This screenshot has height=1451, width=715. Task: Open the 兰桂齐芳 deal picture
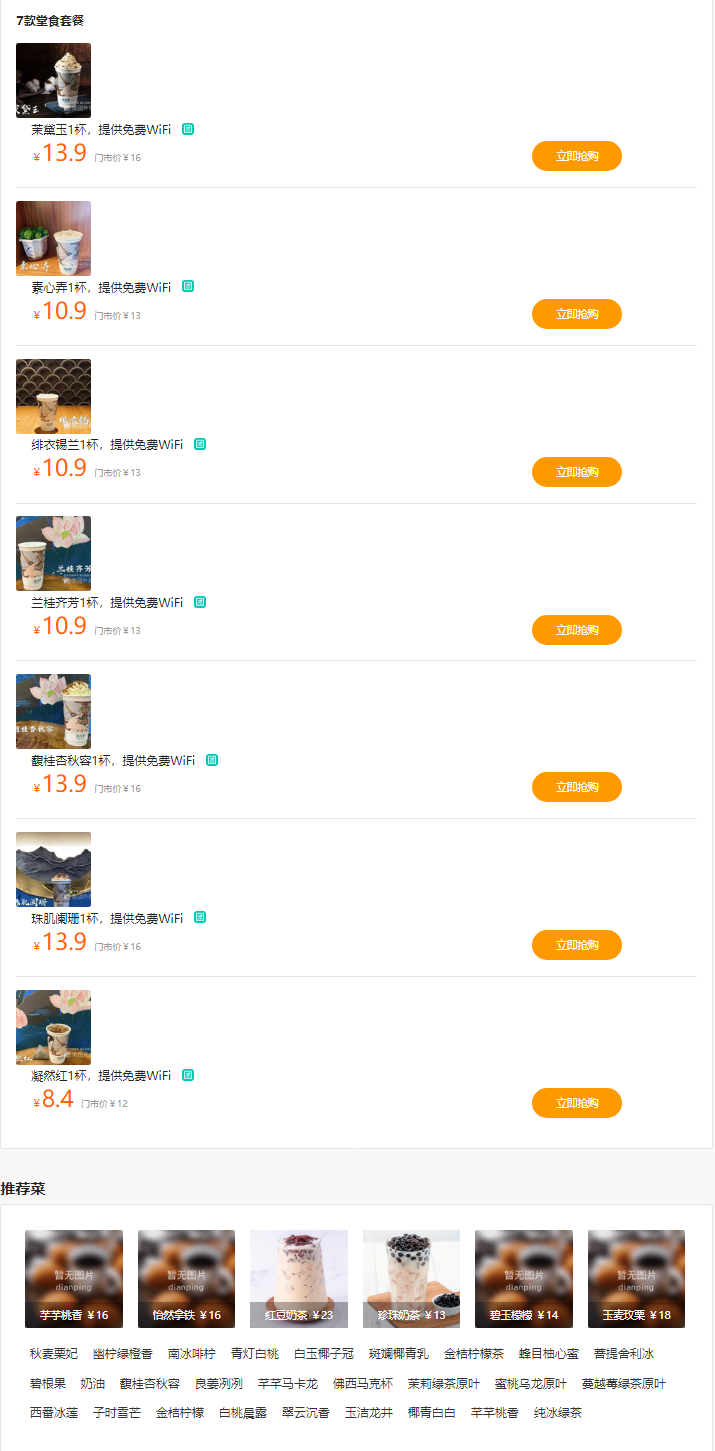53,553
